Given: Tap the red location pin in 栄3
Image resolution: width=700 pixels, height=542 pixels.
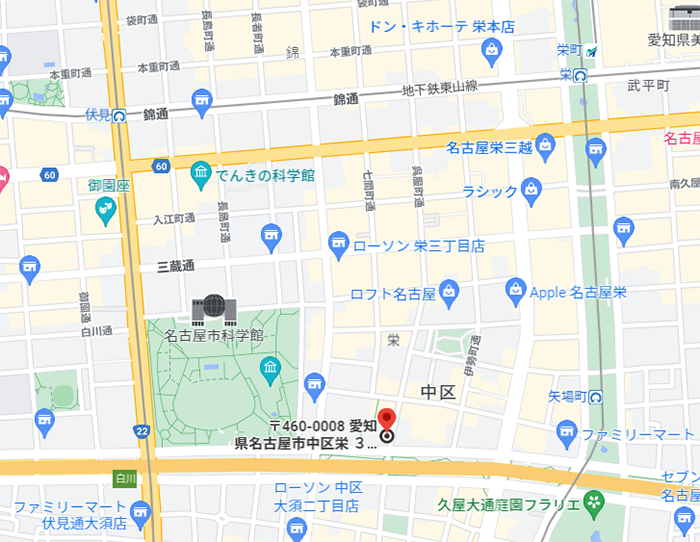Looking at the screenshot, I should point(387,418).
